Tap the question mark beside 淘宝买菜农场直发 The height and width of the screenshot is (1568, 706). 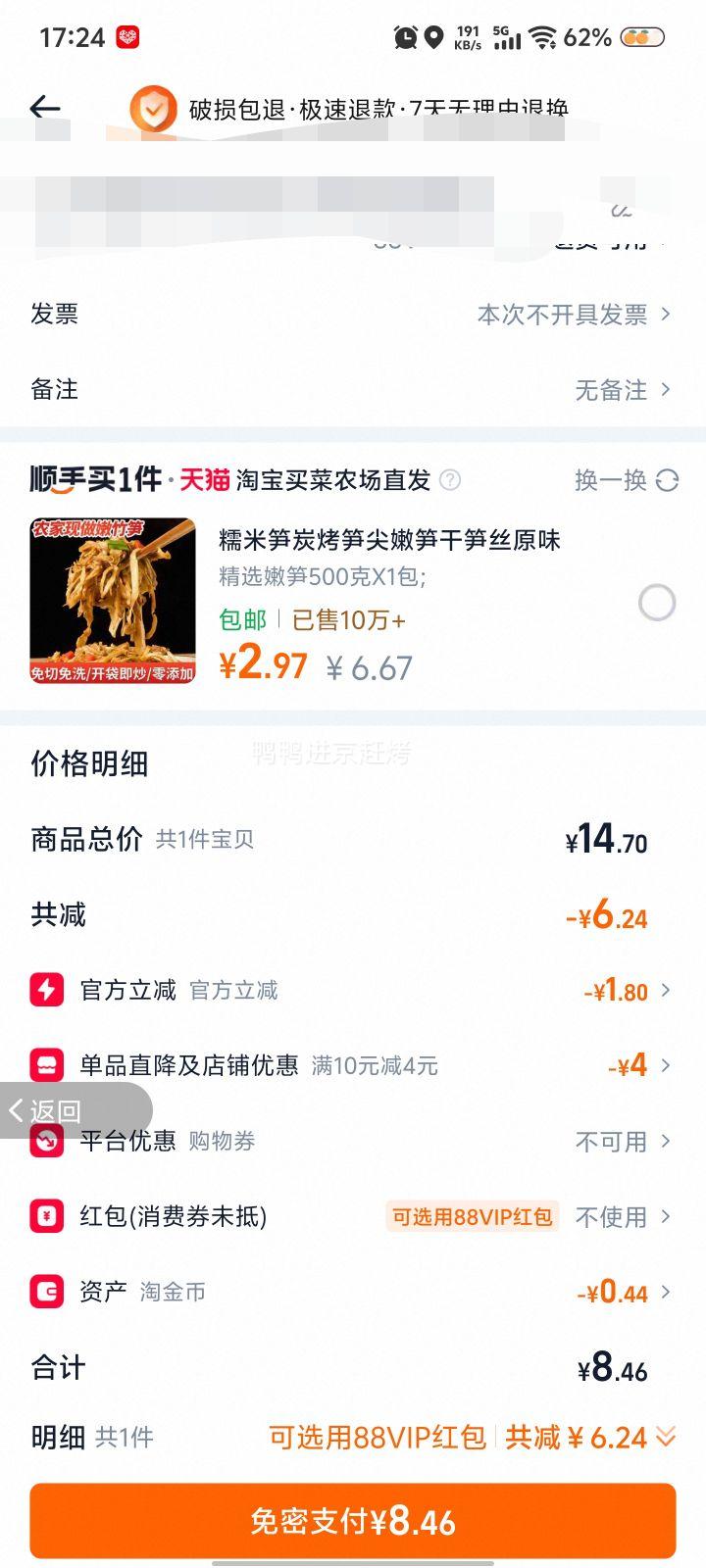[450, 481]
